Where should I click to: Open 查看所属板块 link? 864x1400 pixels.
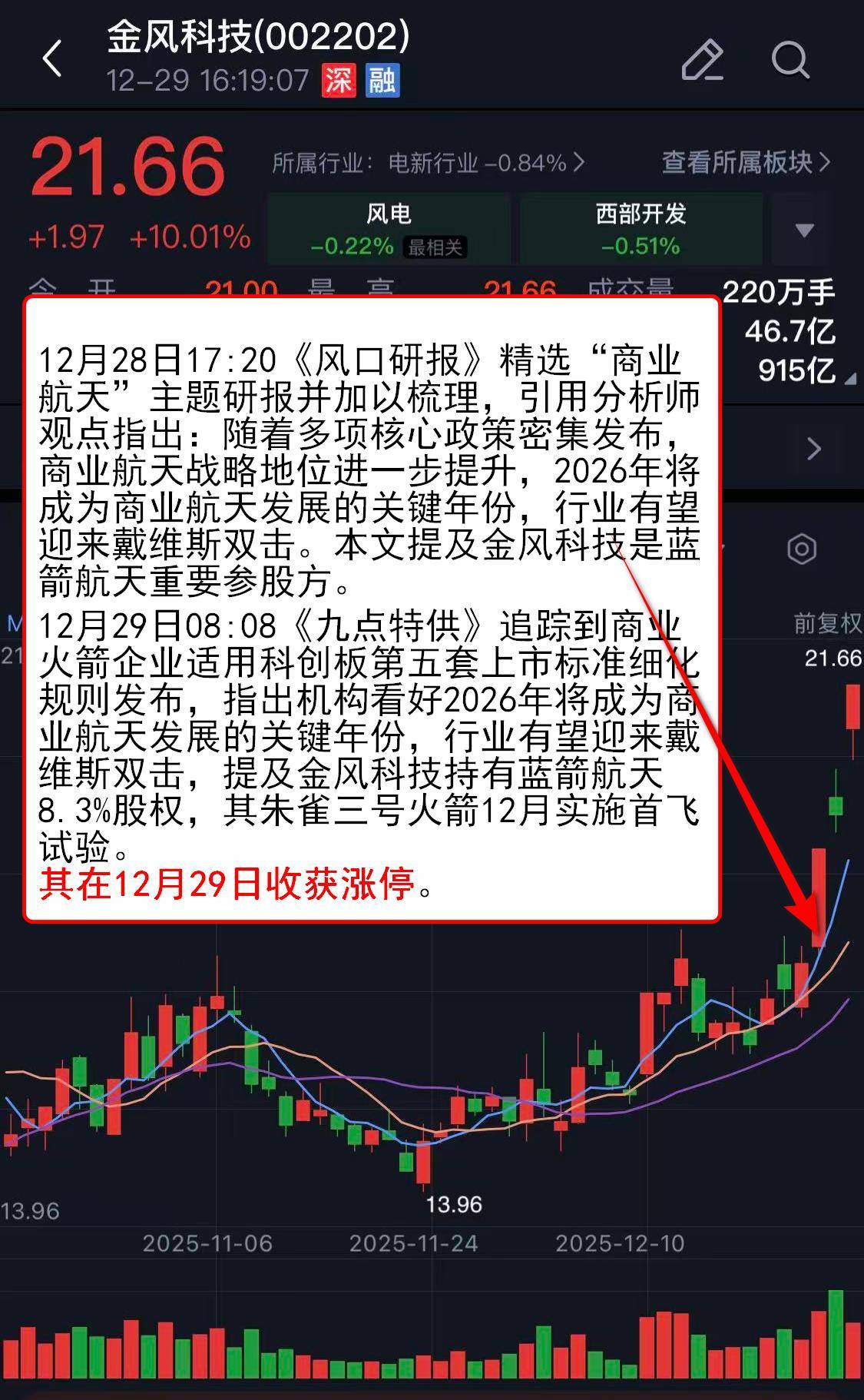click(x=745, y=162)
